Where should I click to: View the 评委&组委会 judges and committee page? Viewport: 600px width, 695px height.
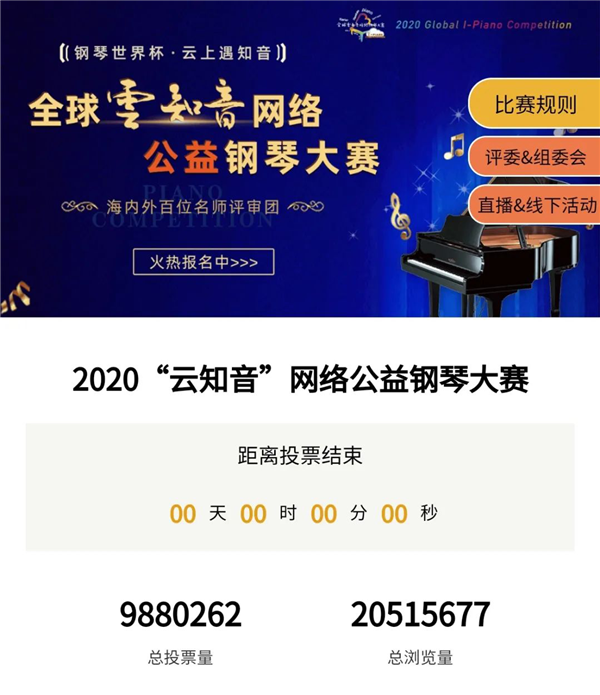click(535, 156)
